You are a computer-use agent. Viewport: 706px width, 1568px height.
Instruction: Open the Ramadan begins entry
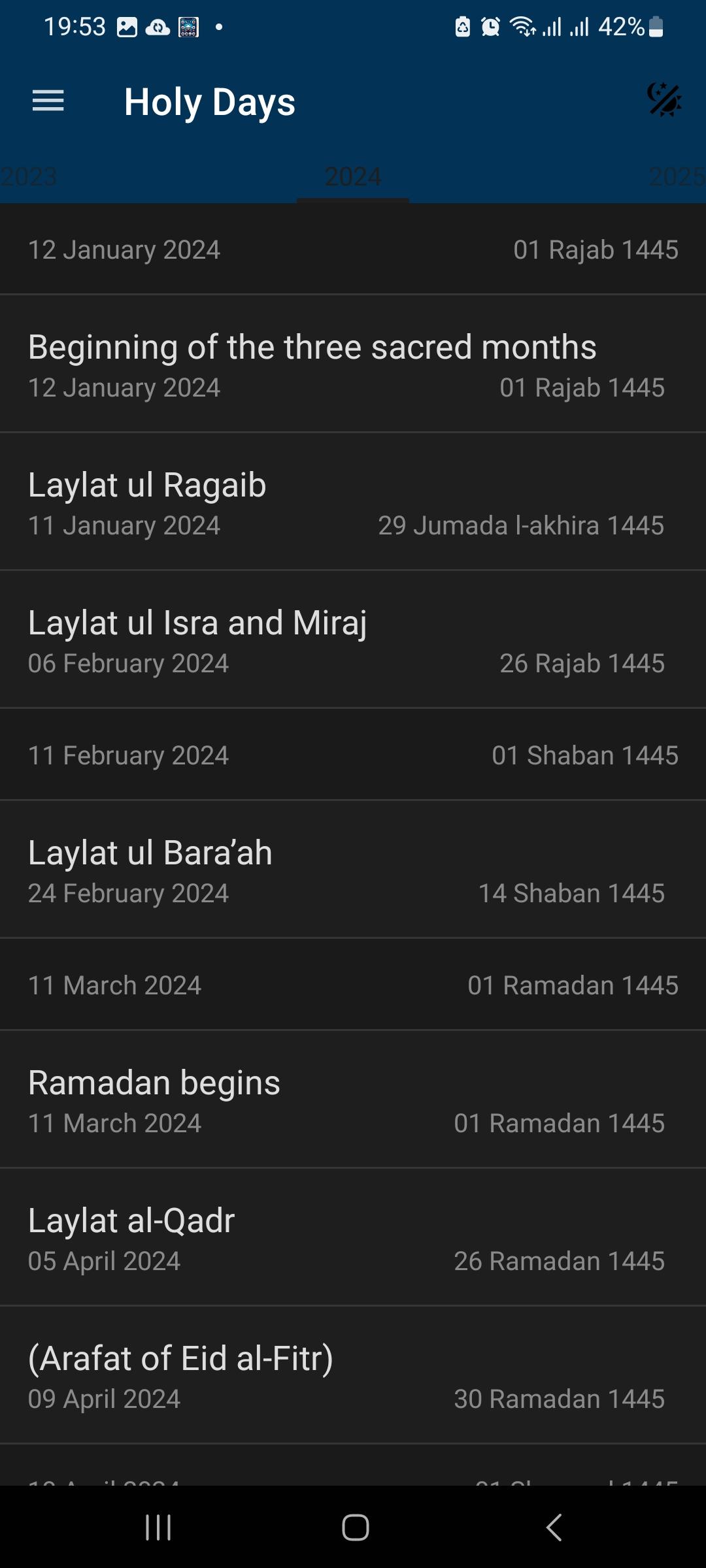click(353, 1100)
